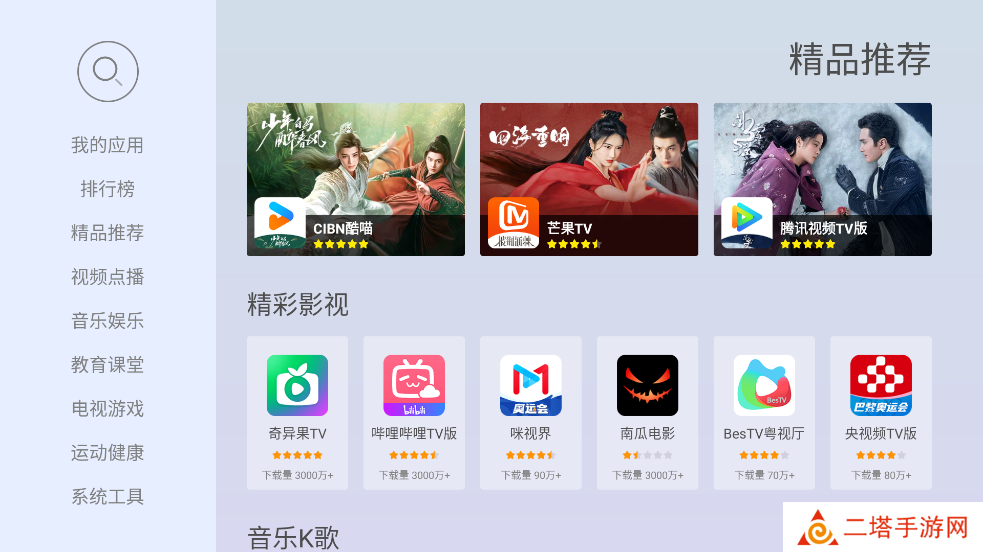The height and width of the screenshot is (552, 983).
Task: Open 系统工具 category
Action: pyautogui.click(x=107, y=497)
